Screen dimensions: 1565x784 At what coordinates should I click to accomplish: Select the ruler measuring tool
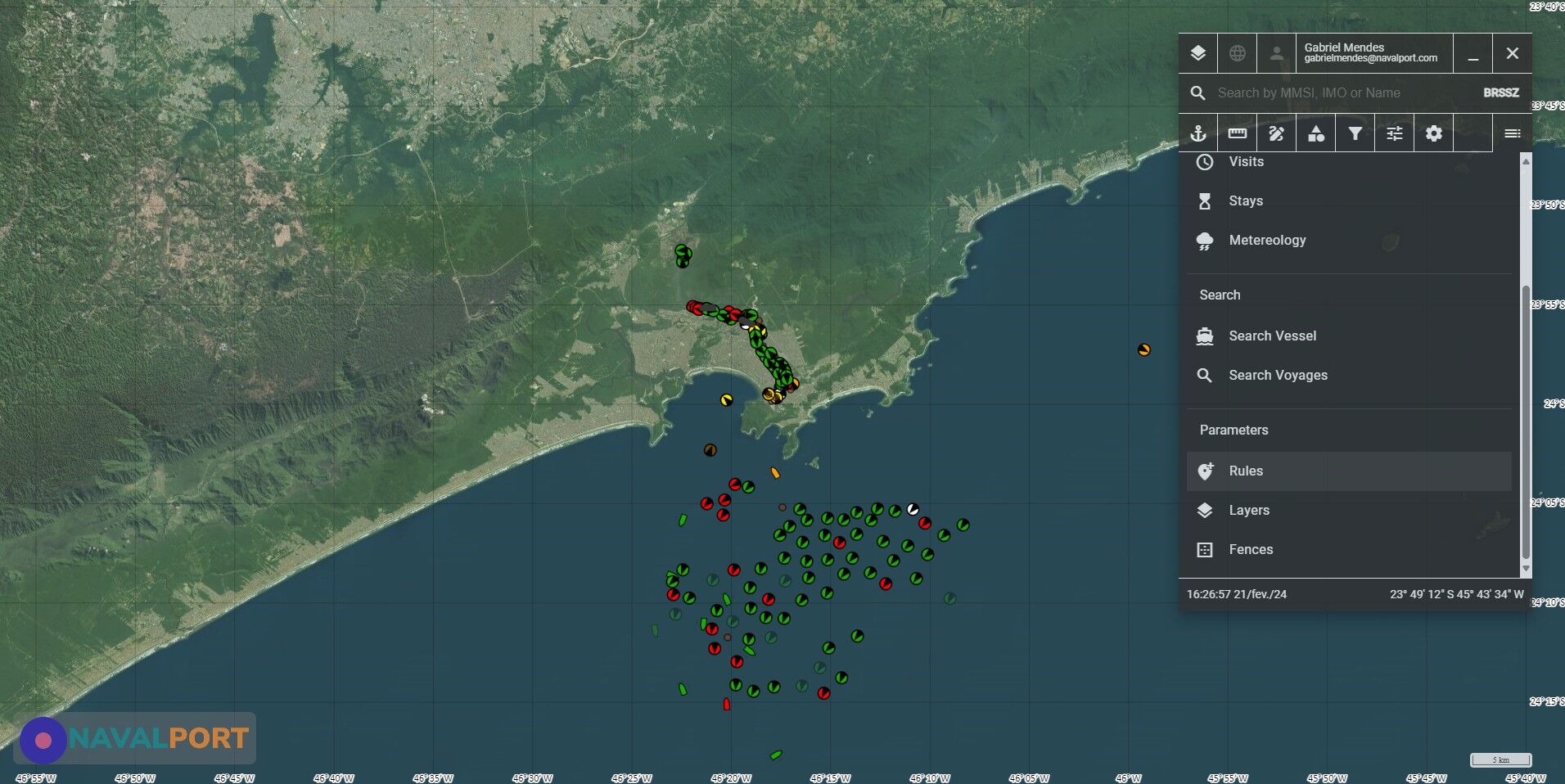pos(1237,133)
